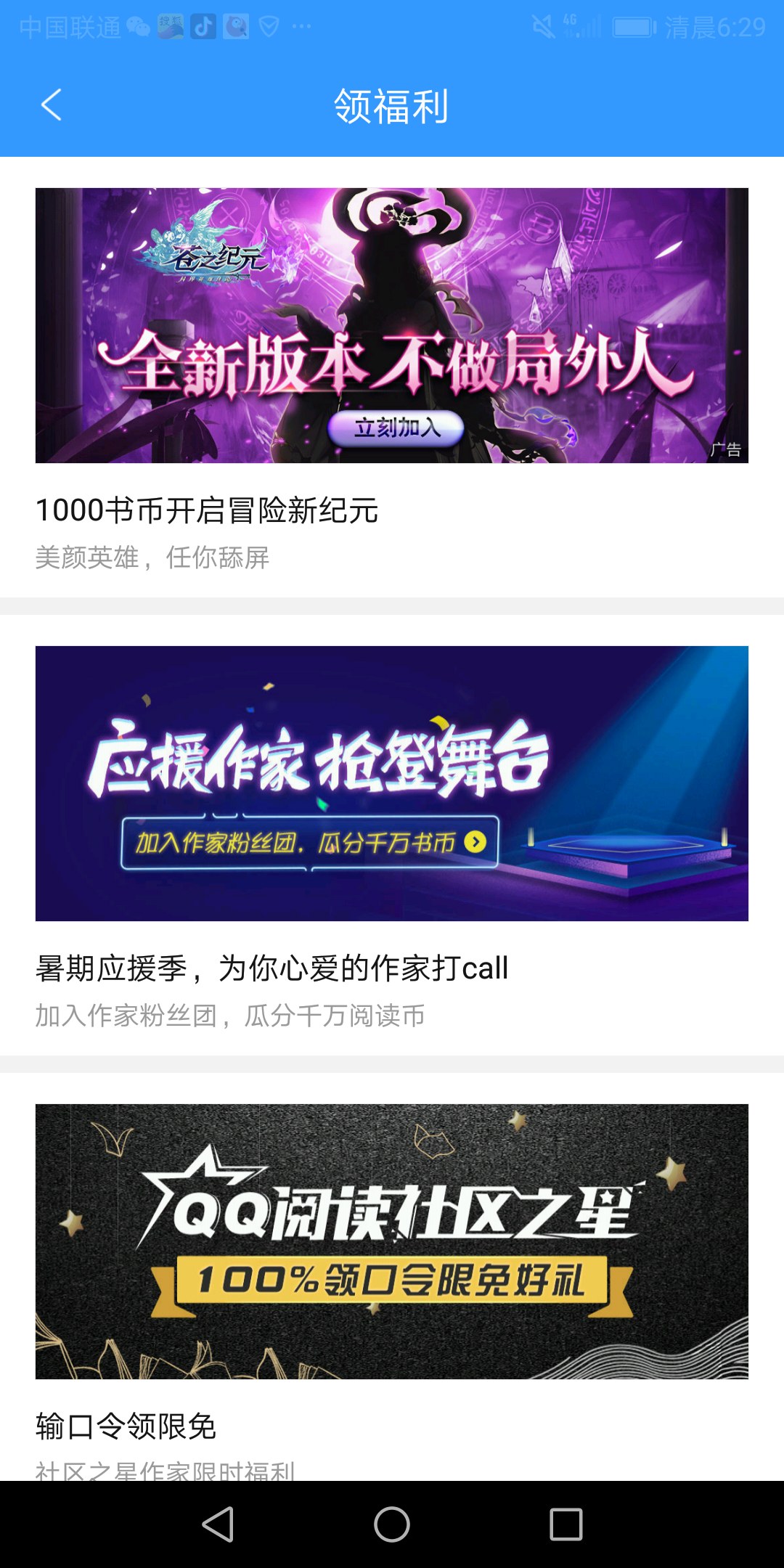Go back from the 领福利 page
Image resolution: width=784 pixels, height=1568 pixels.
51,105
